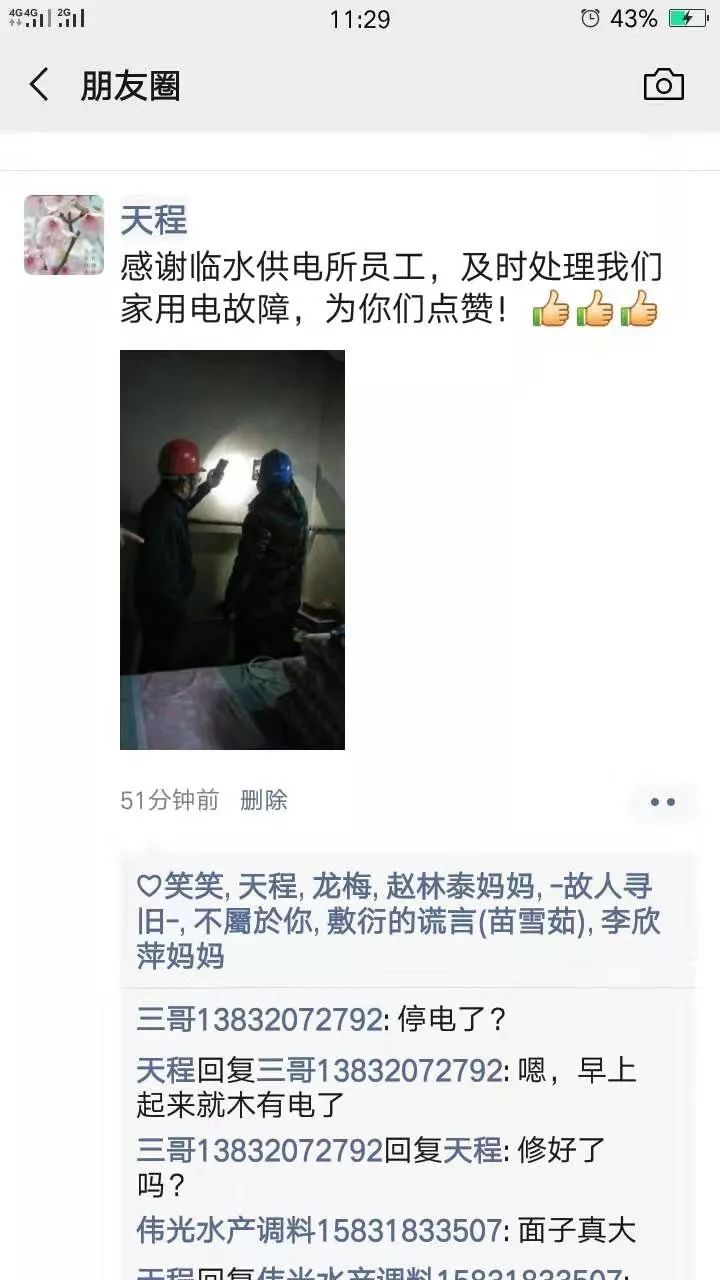The height and width of the screenshot is (1280, 720).
Task: Go back from Moments
Action: coord(39,85)
